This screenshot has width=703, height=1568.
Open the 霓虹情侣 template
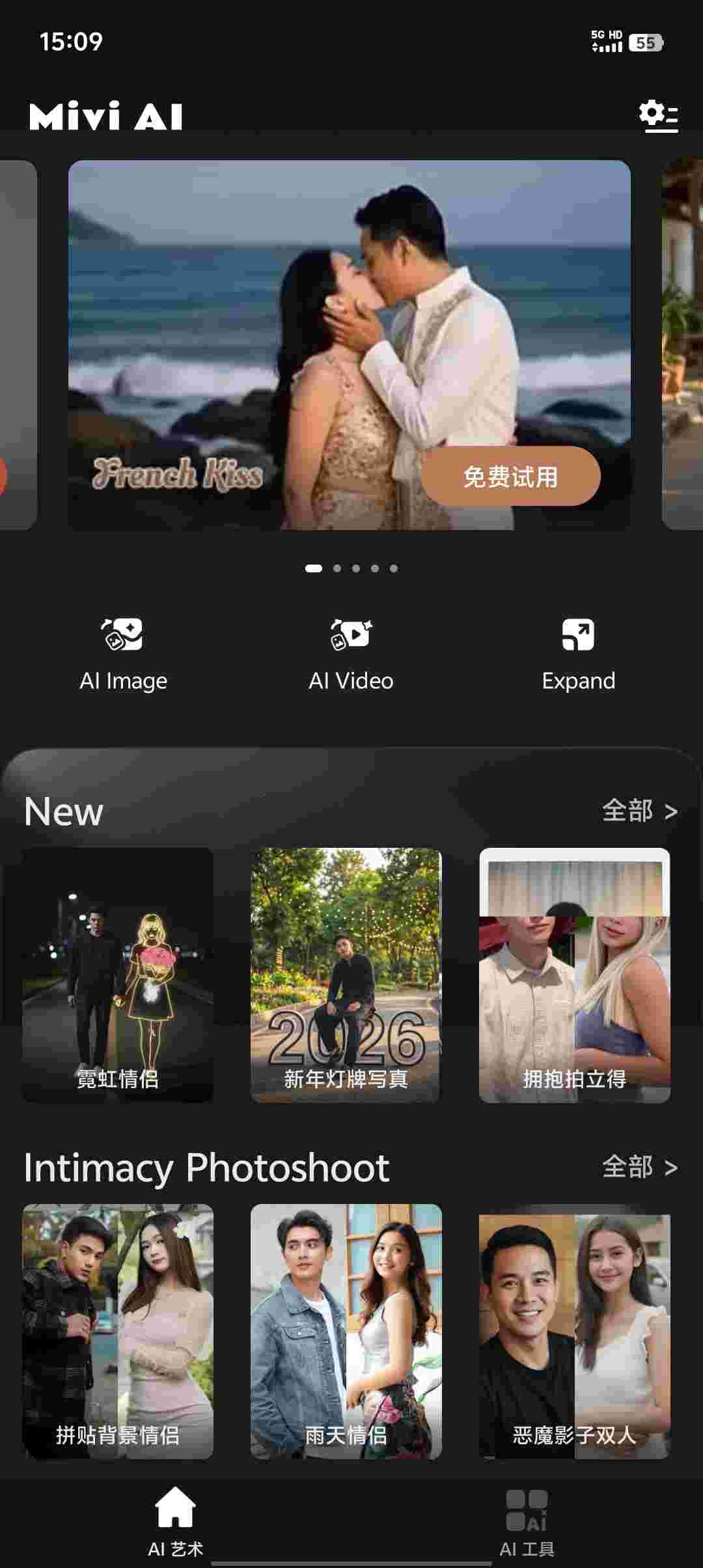coord(118,975)
